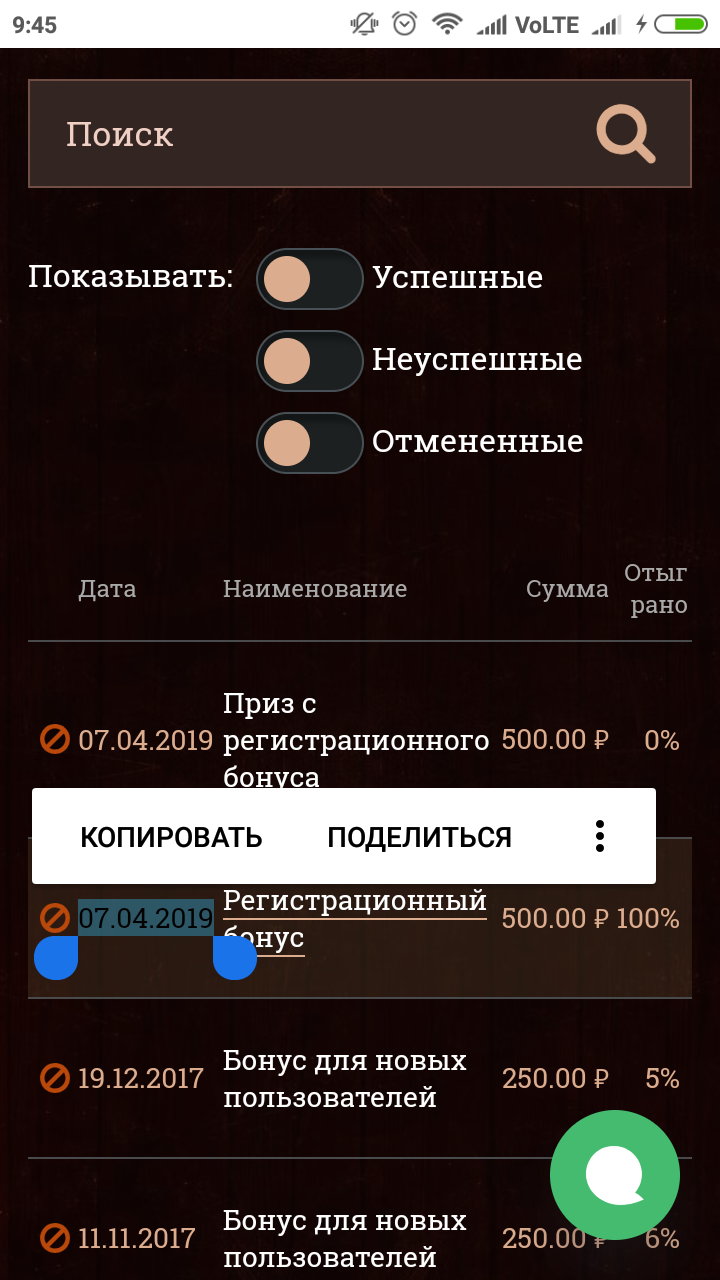
Task: Toggle the Отмененные switch
Action: [x=309, y=442]
